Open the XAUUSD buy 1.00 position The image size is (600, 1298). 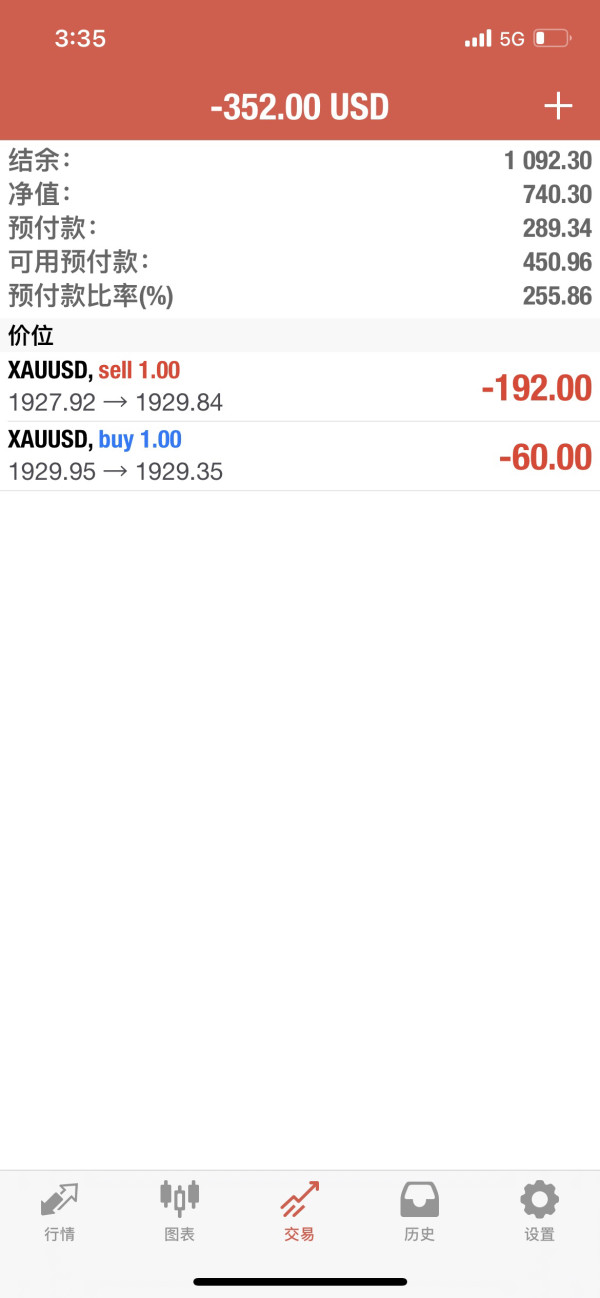(300, 456)
